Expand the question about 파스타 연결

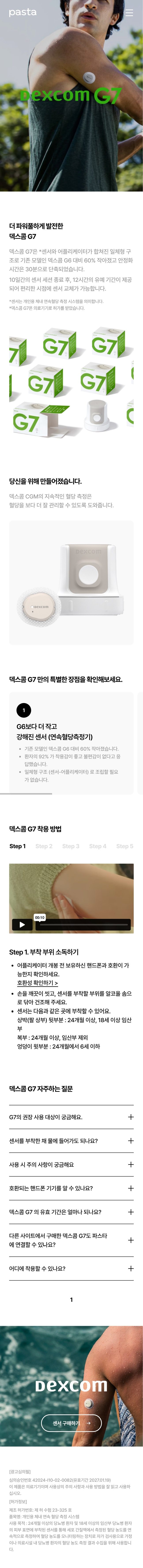tap(71, 1240)
